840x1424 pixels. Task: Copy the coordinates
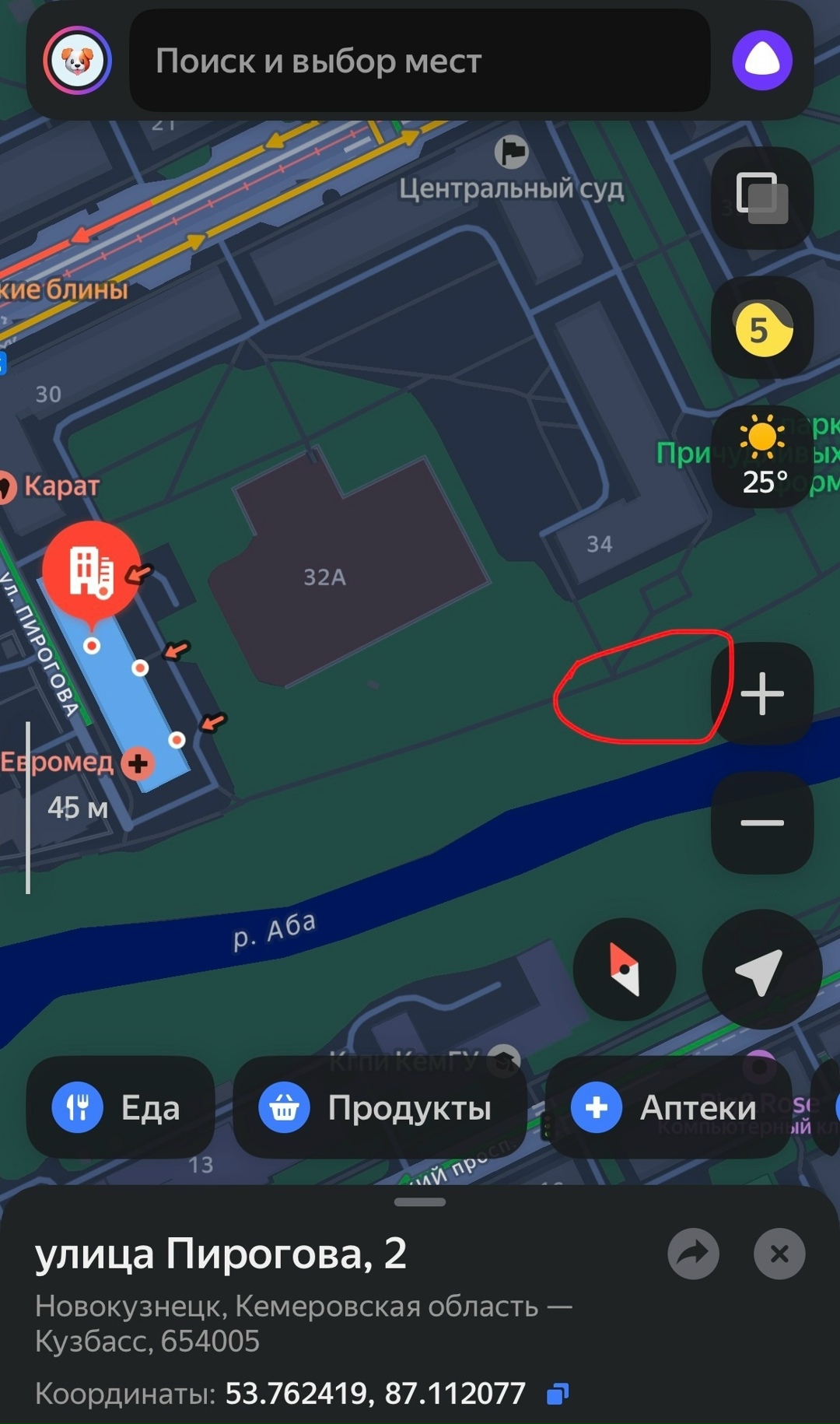[558, 1394]
